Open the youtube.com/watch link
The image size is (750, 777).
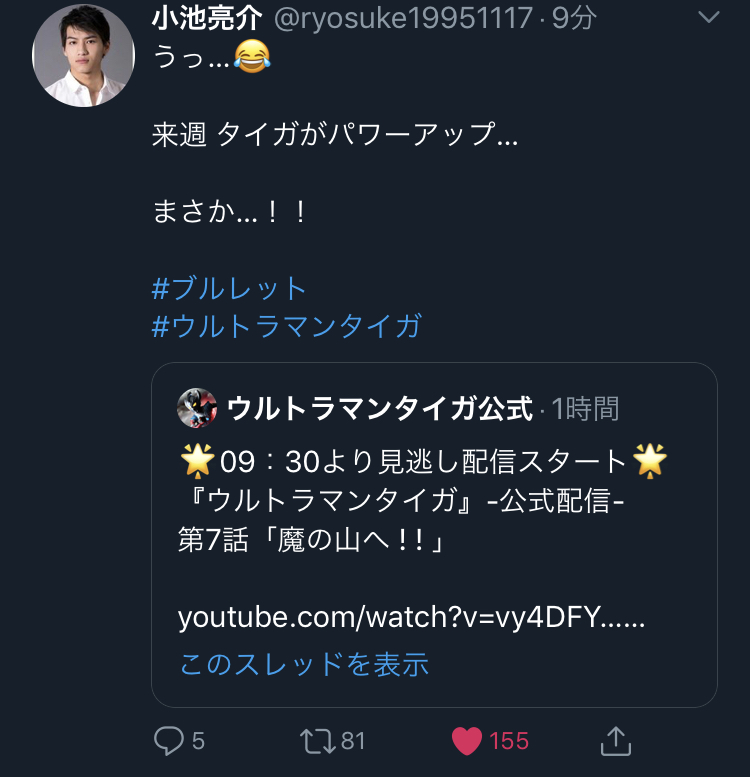(411, 617)
